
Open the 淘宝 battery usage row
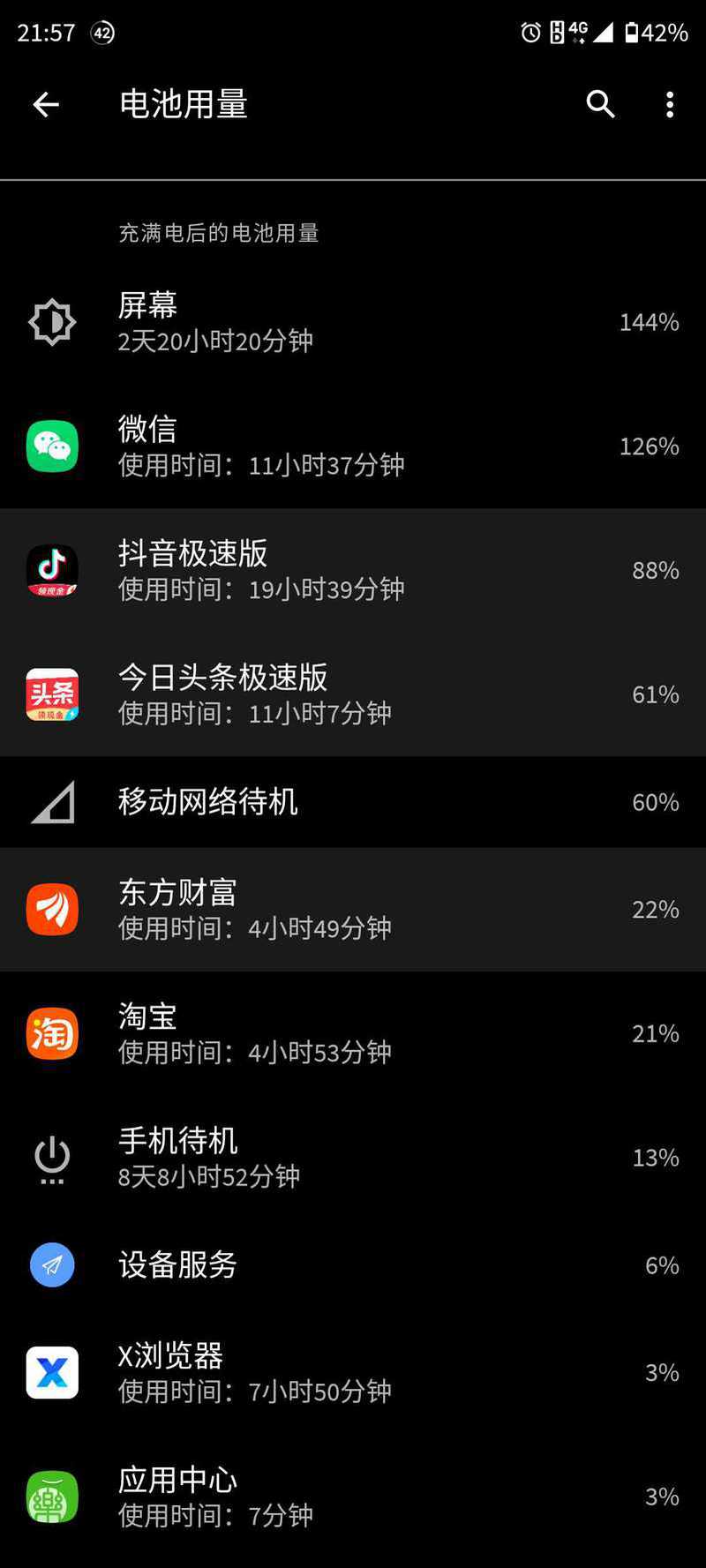click(x=353, y=1033)
